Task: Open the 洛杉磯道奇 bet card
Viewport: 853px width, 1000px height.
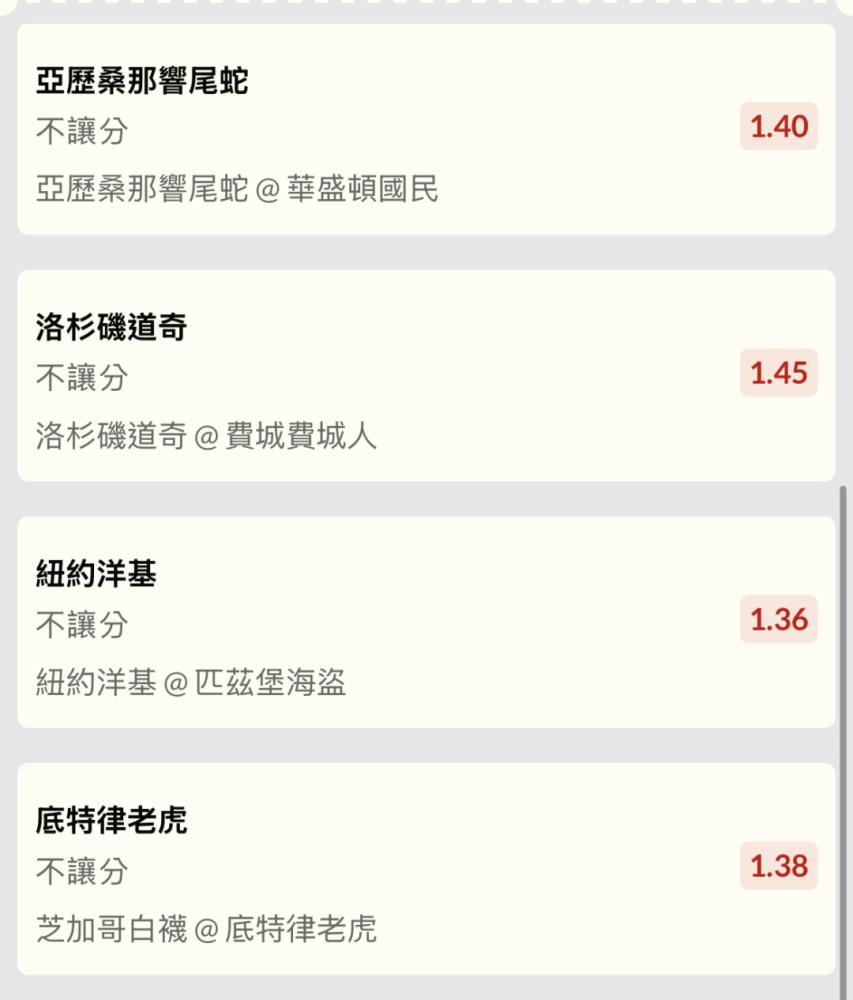Action: pos(426,376)
